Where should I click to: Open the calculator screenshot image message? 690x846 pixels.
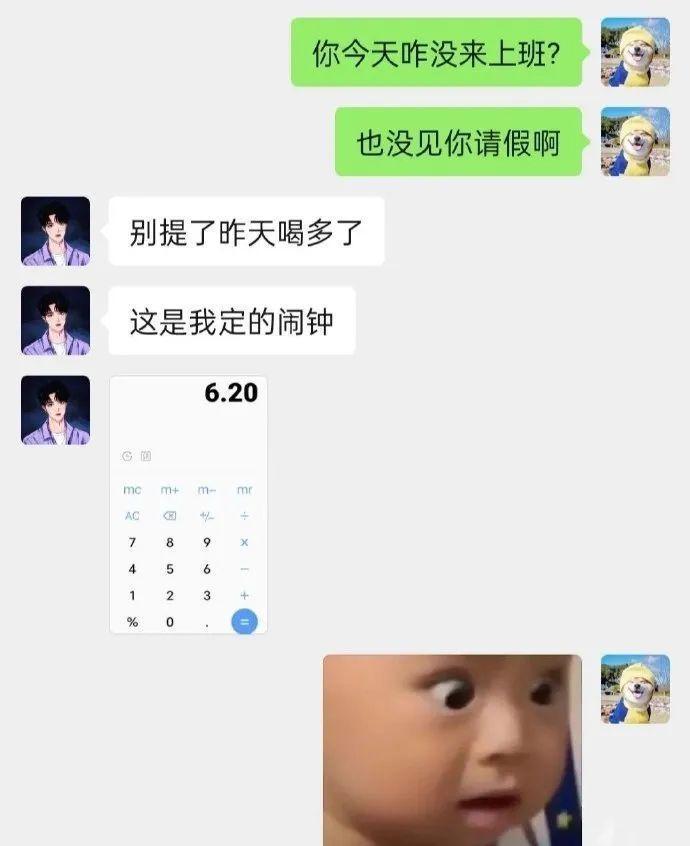pos(188,505)
